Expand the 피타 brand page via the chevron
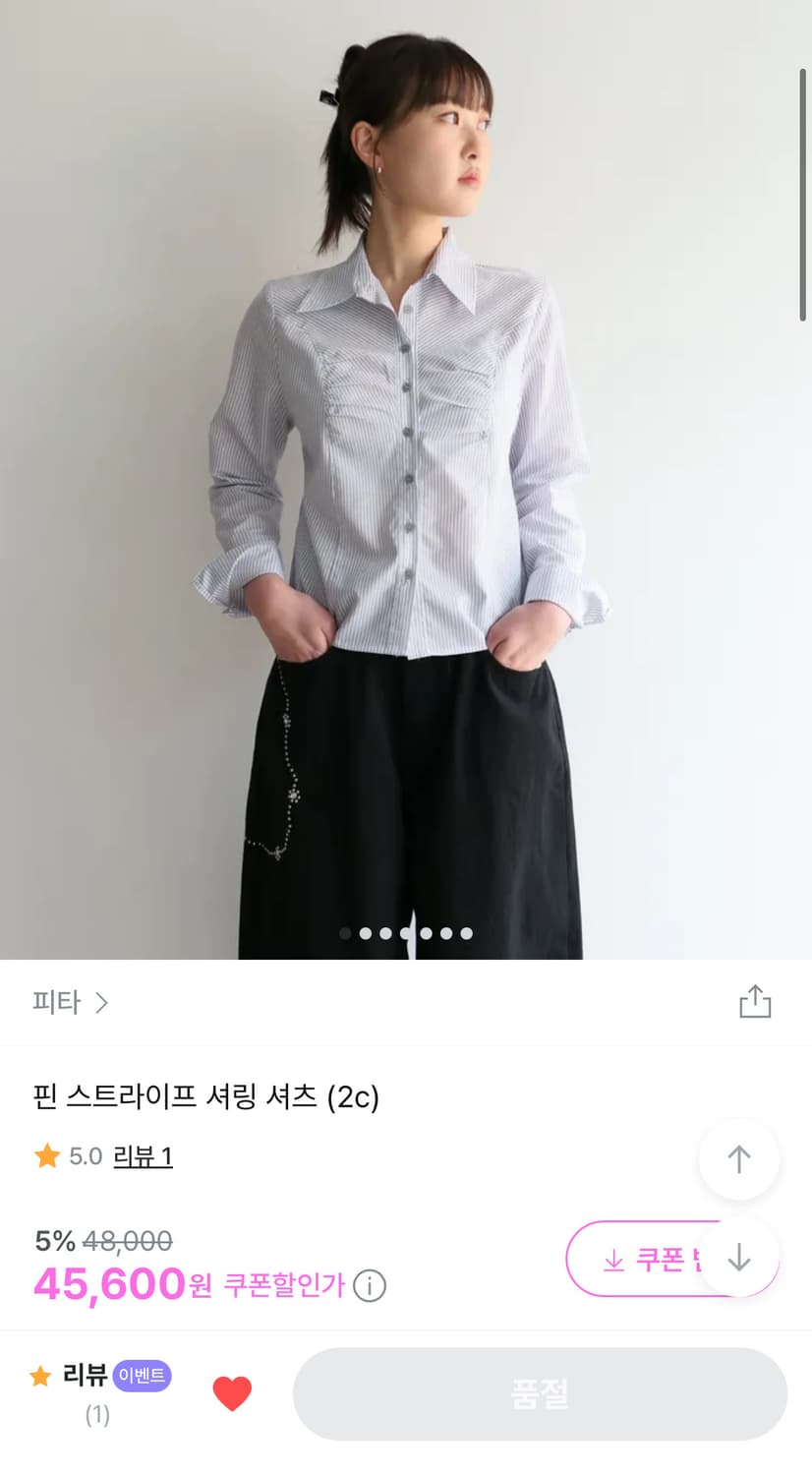 (102, 1003)
